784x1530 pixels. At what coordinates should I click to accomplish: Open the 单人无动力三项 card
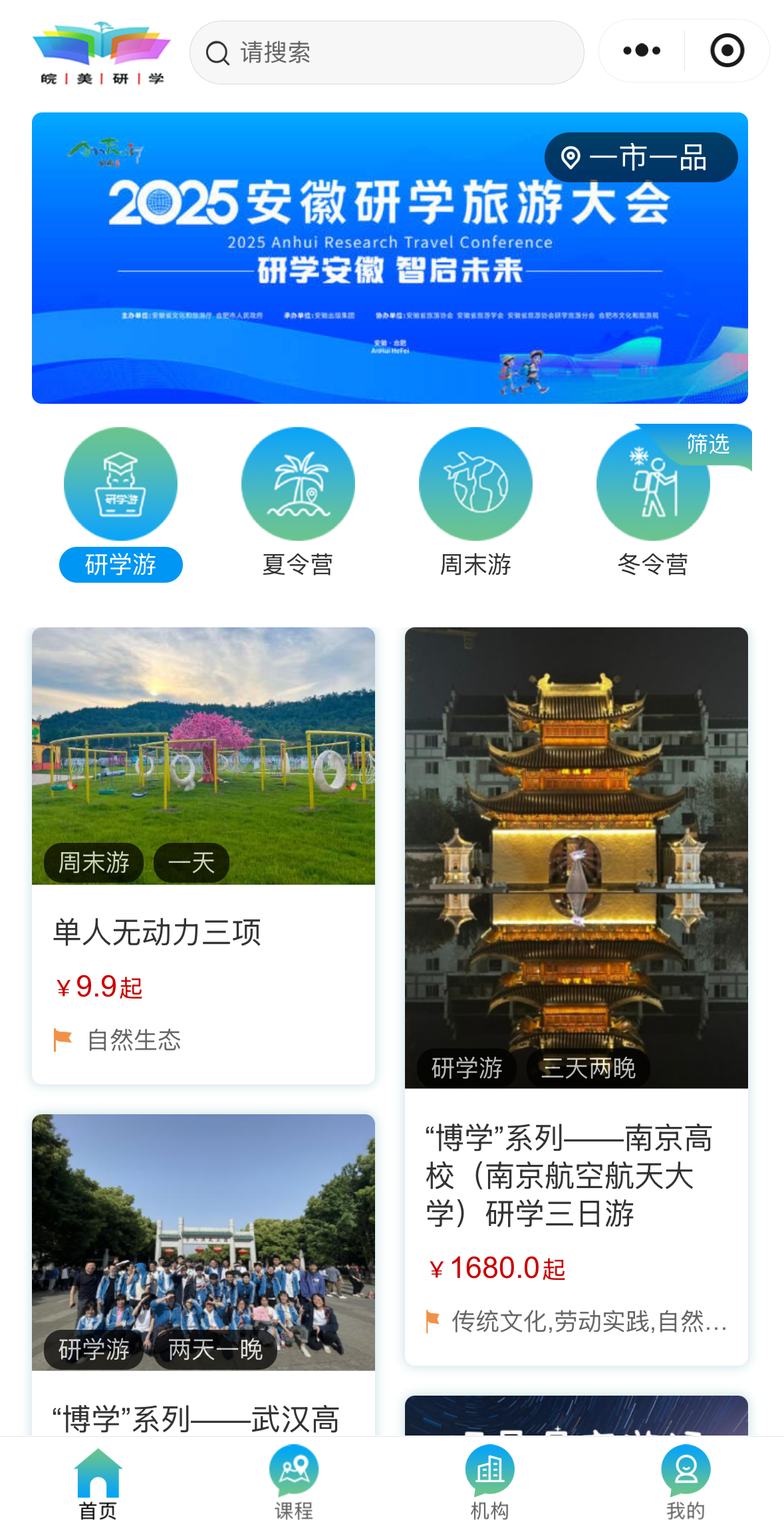pos(203,855)
